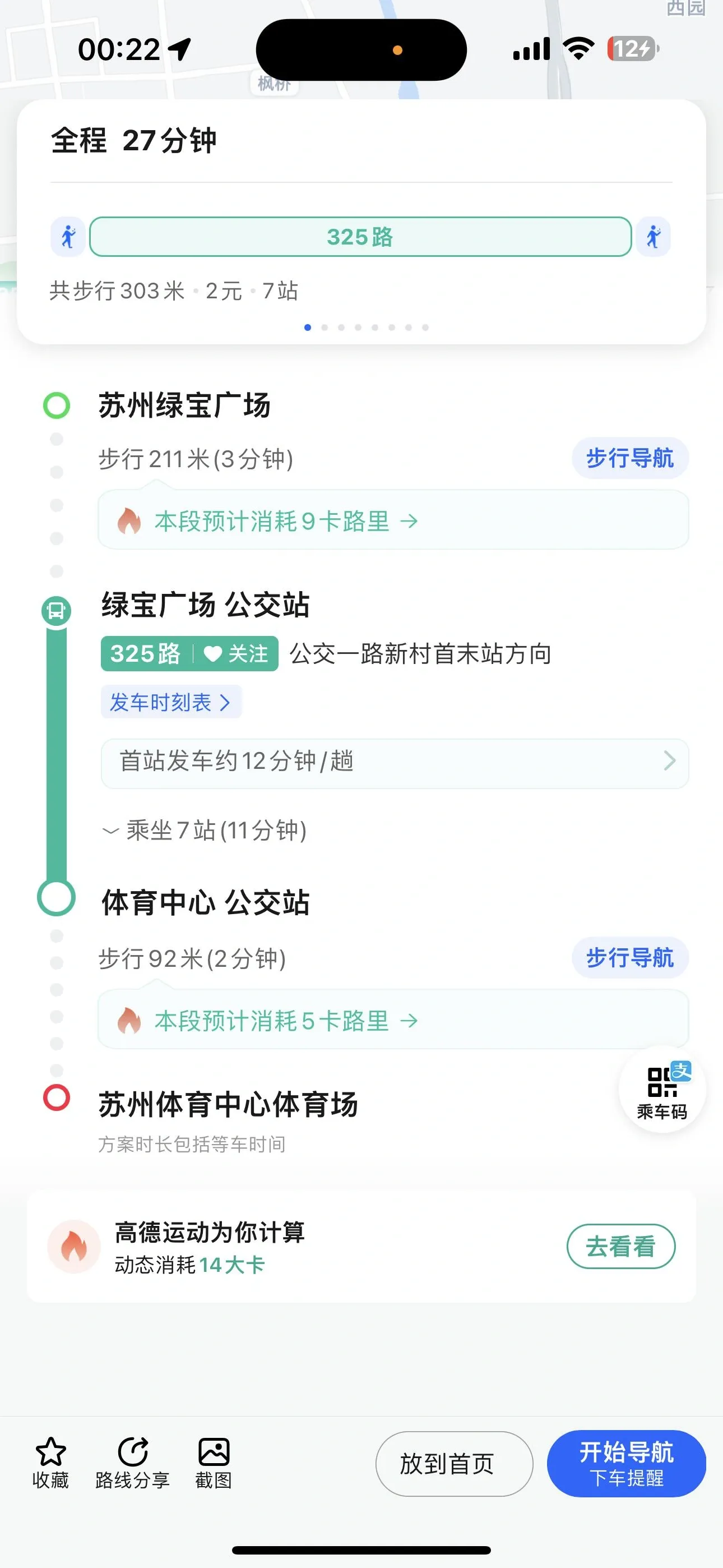Select the 325路 route segment bar
Screen dimensions: 723x1568
(x=360, y=237)
